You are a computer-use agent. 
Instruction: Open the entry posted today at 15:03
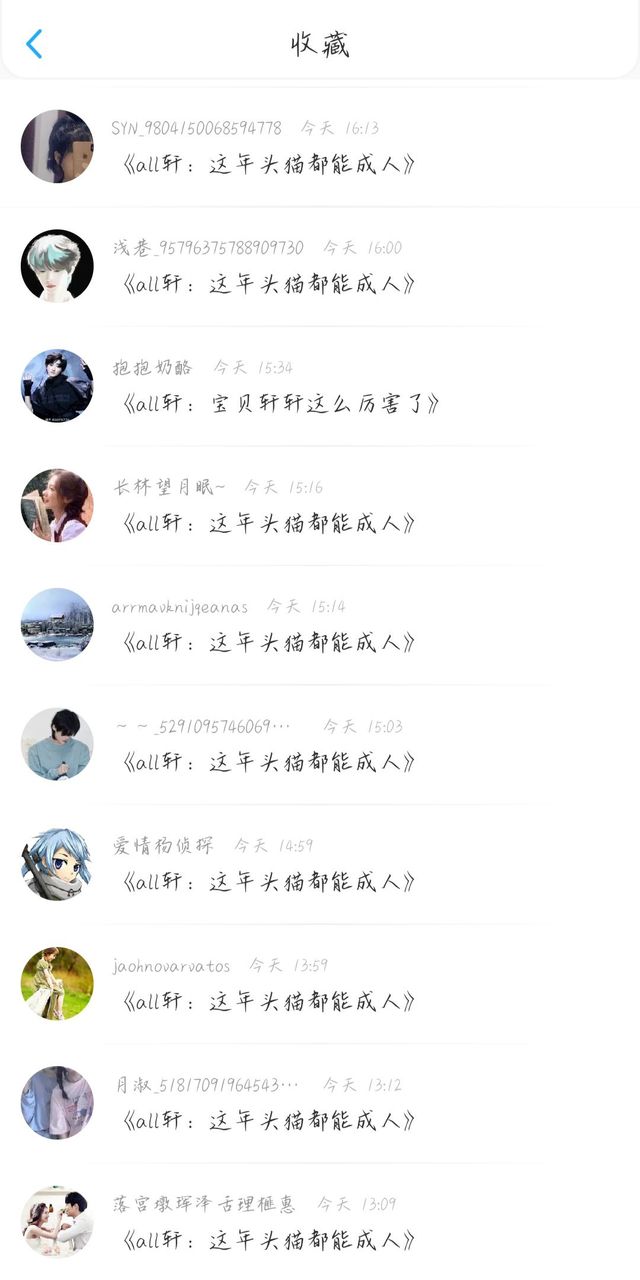point(320,745)
